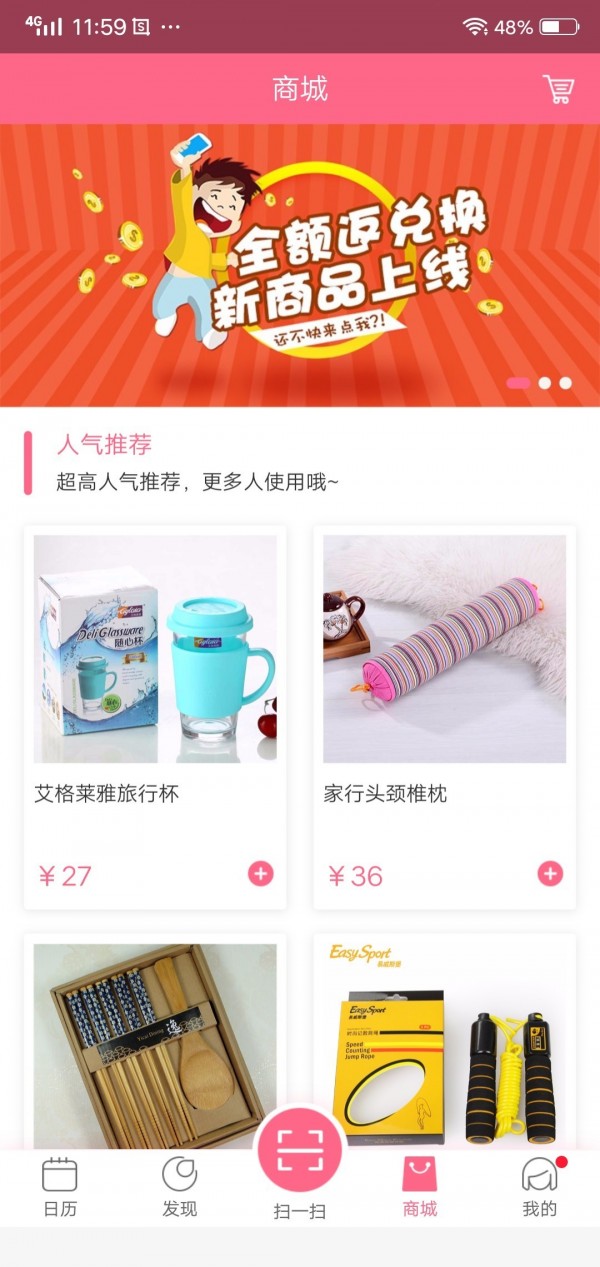Add 家行头颈椎枕 to cart with plus icon
The width and height of the screenshot is (600, 1267).
(x=550, y=874)
